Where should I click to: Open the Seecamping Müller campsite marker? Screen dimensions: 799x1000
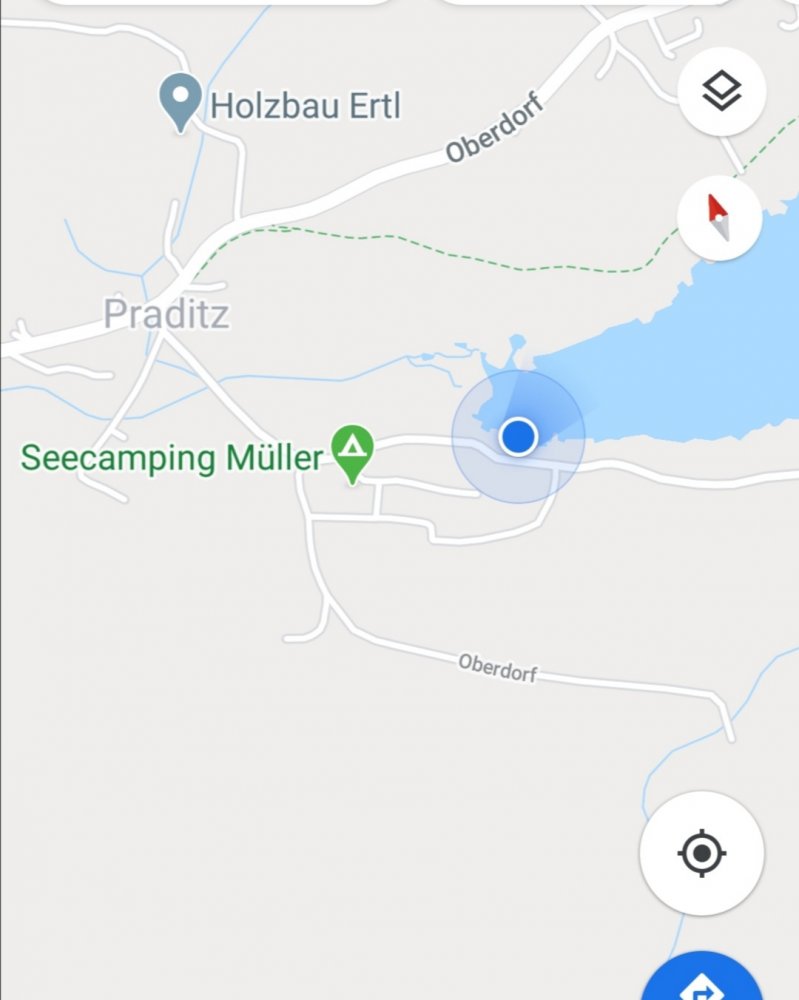click(x=352, y=452)
